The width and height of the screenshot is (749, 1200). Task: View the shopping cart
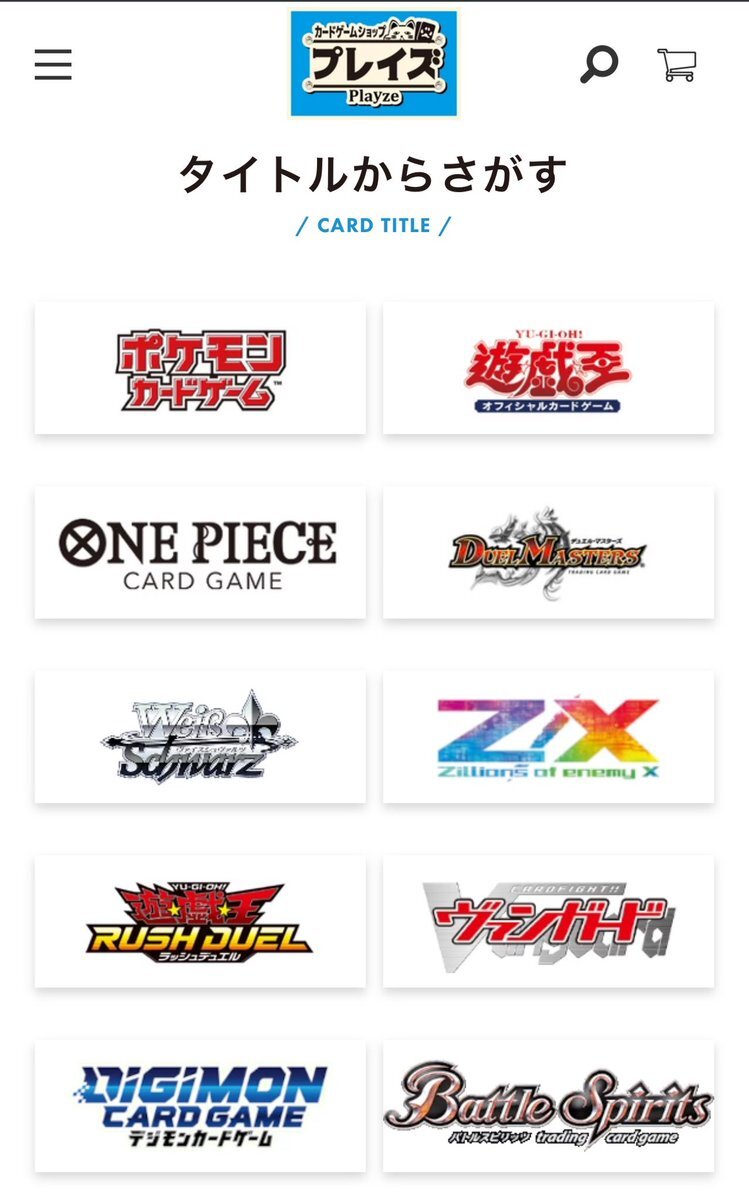coord(677,65)
